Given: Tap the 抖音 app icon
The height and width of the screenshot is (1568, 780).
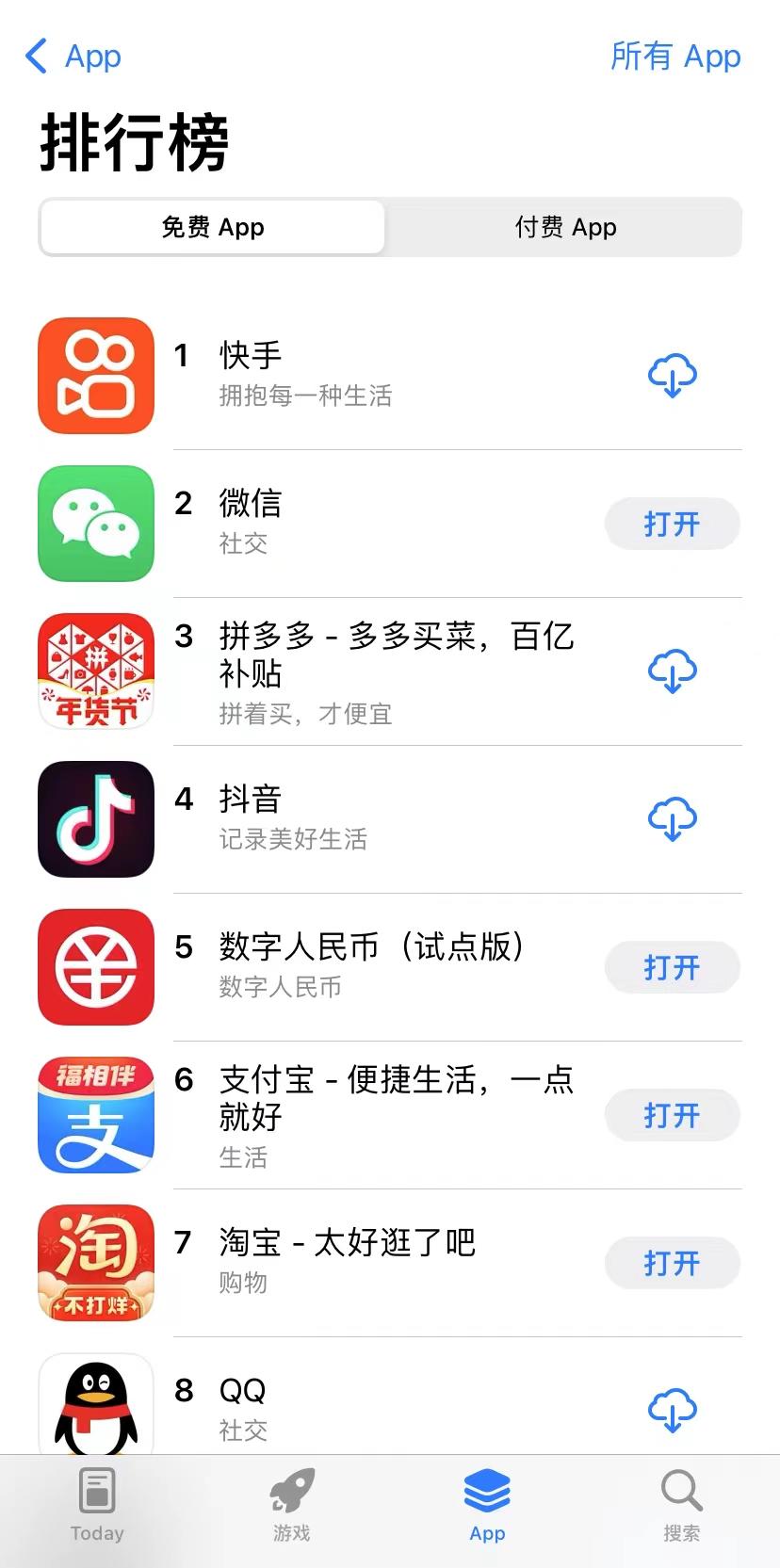Looking at the screenshot, I should click(95, 818).
